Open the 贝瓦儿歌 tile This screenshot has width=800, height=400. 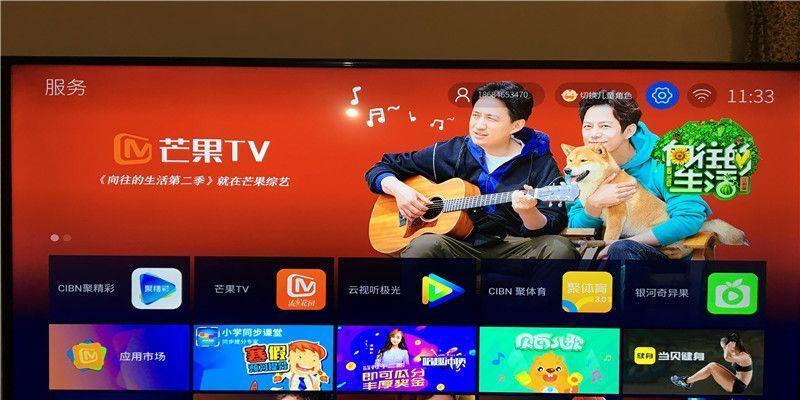[x=549, y=357]
